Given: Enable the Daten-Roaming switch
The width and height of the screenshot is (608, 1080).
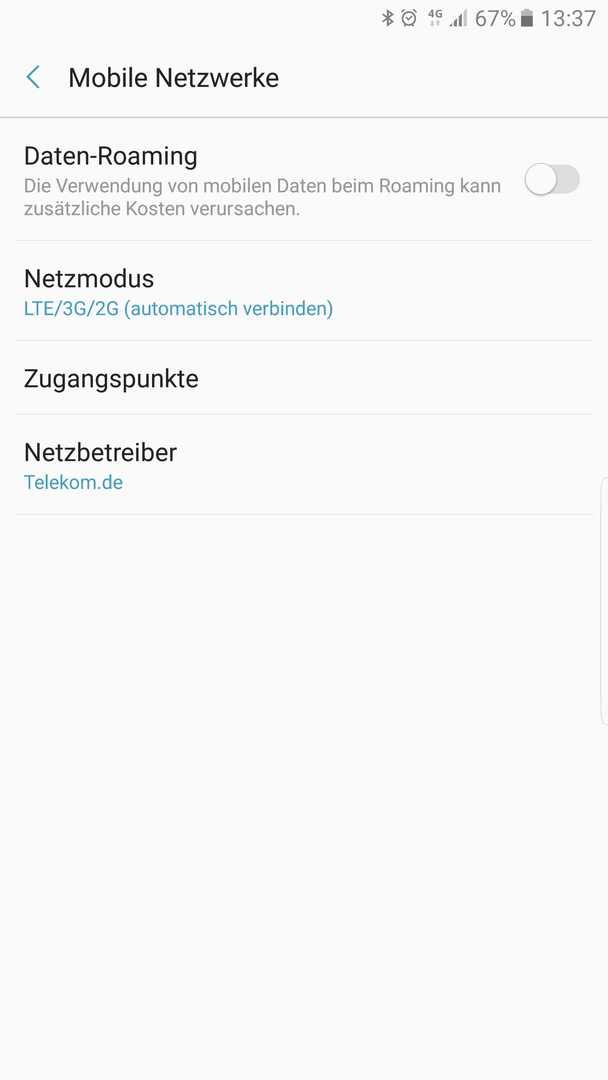Looking at the screenshot, I should click(x=552, y=180).
